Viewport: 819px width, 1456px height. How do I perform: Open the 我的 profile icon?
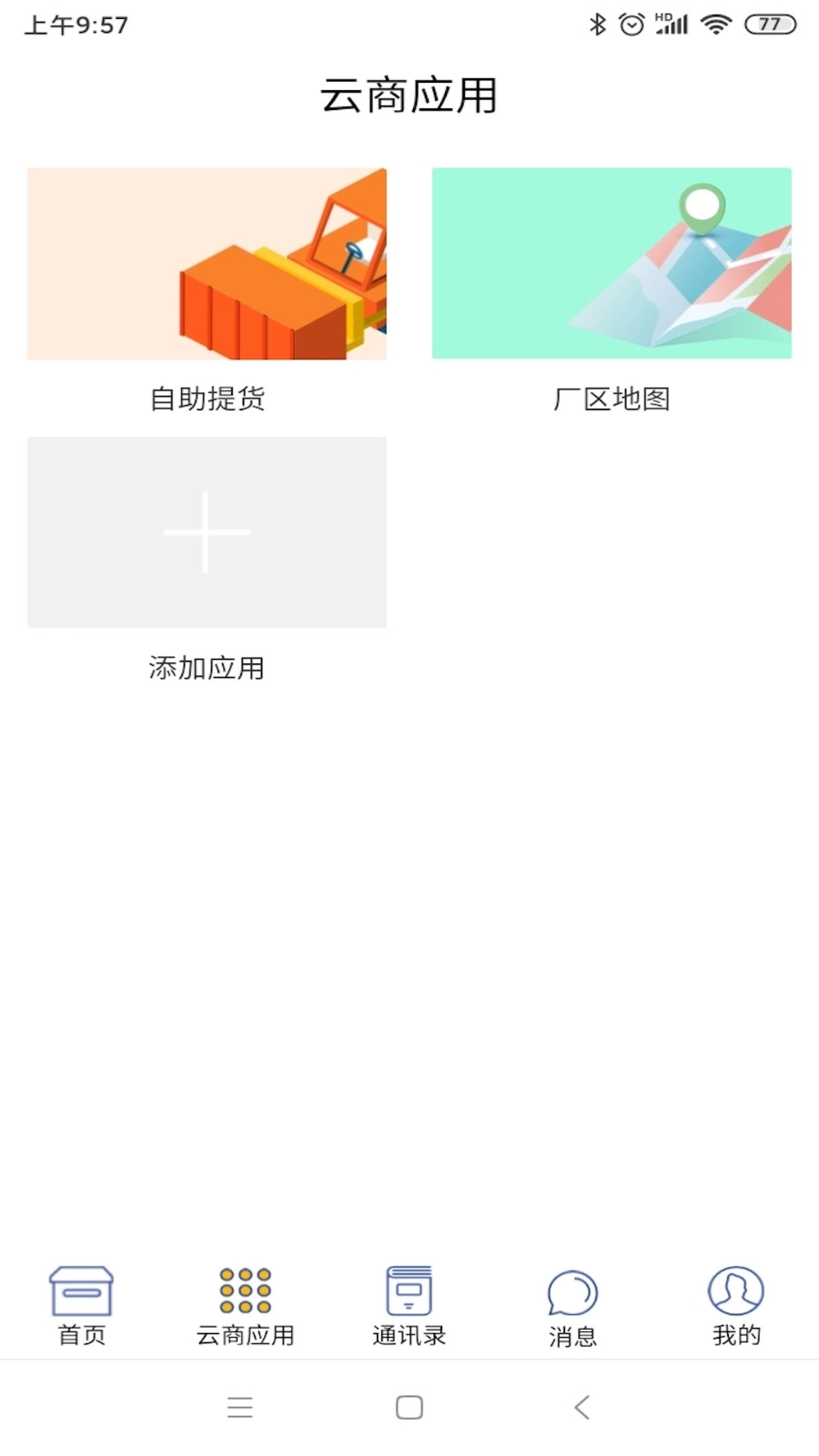coord(735,1289)
